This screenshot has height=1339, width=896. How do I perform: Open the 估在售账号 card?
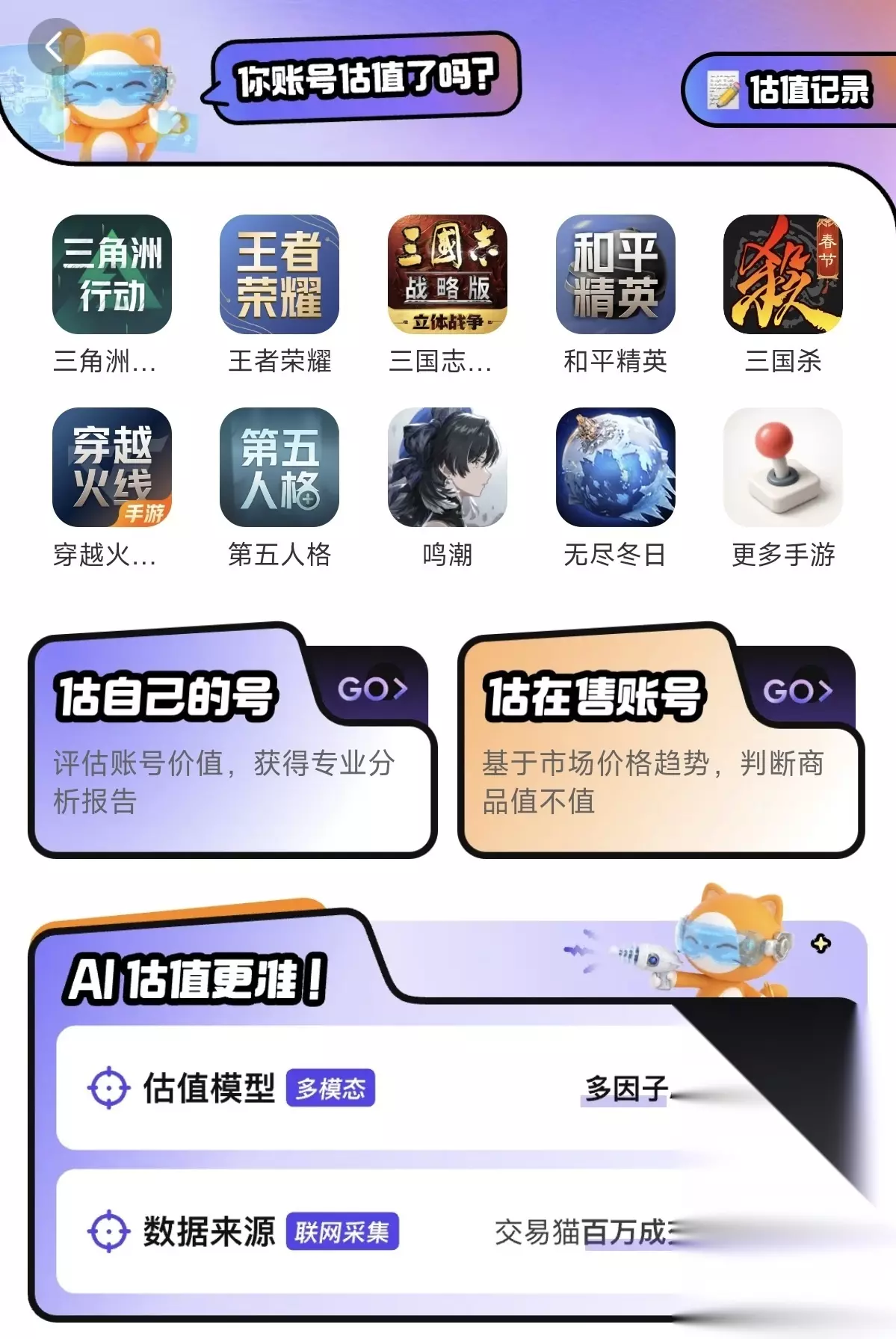pyautogui.click(x=661, y=740)
